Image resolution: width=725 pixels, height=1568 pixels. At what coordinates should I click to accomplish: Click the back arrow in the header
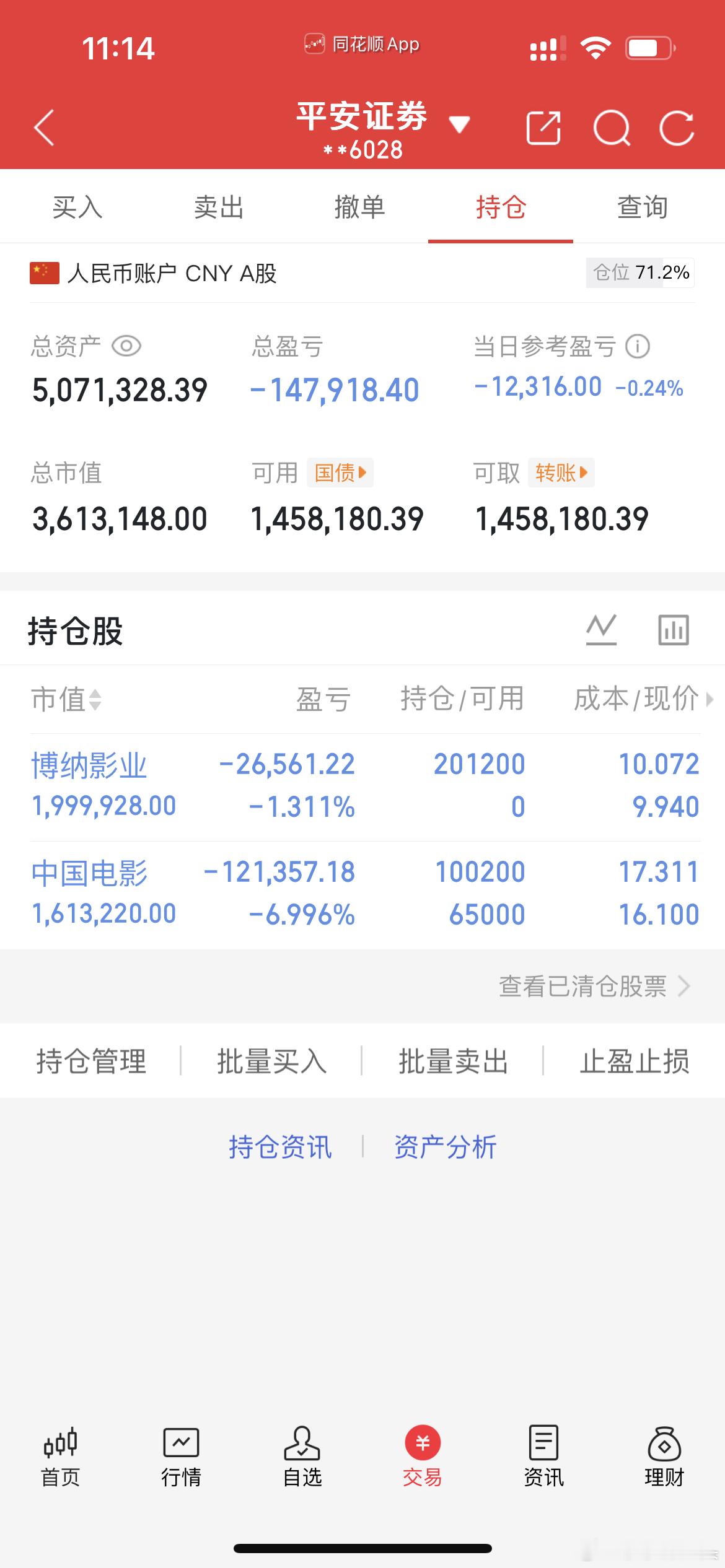[43, 127]
